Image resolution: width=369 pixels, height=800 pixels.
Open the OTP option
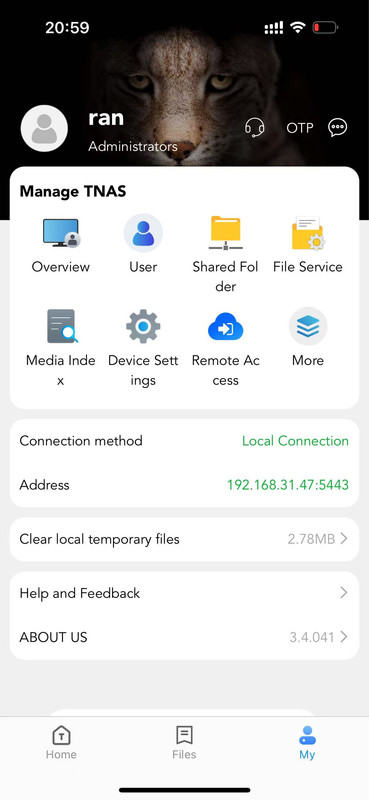click(x=300, y=128)
